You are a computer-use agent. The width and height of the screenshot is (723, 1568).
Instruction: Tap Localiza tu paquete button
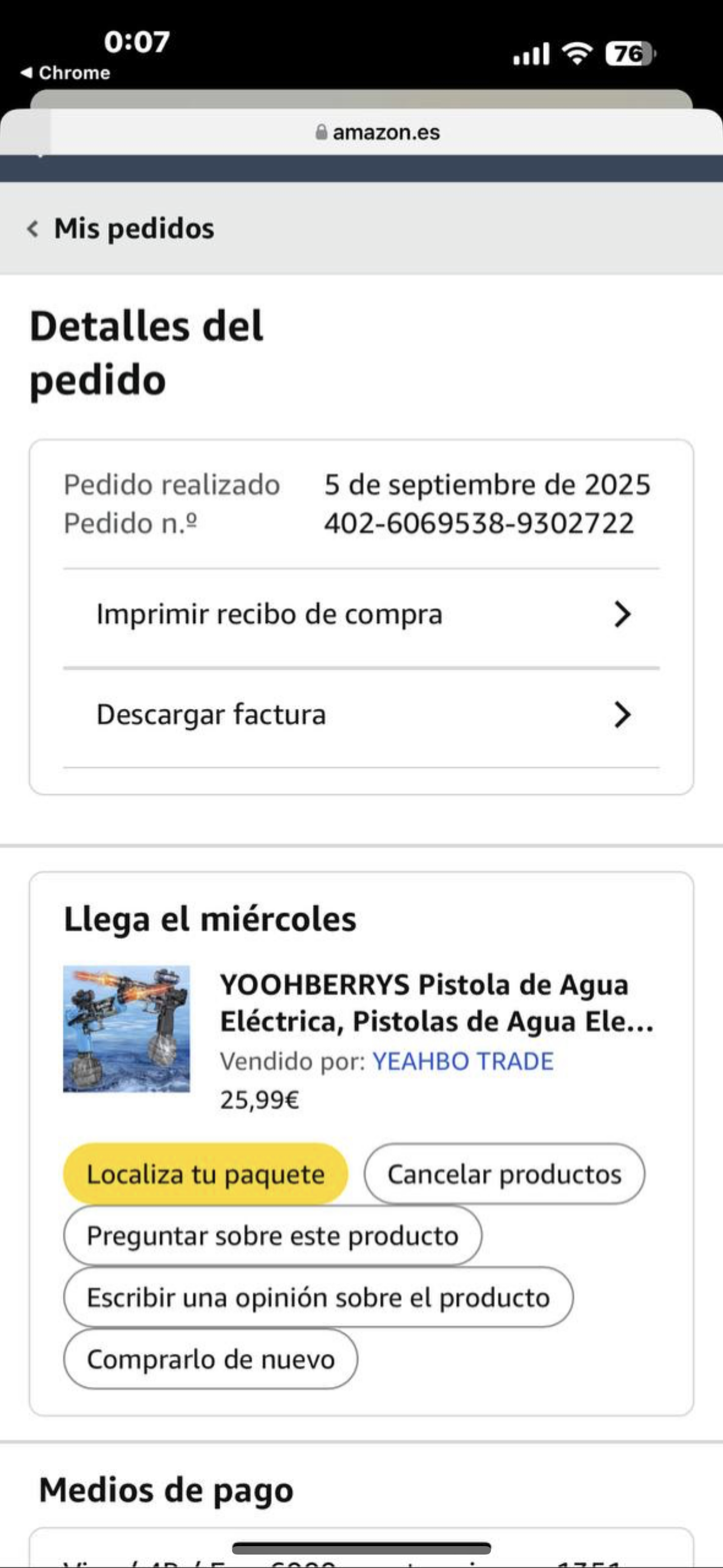point(206,1174)
